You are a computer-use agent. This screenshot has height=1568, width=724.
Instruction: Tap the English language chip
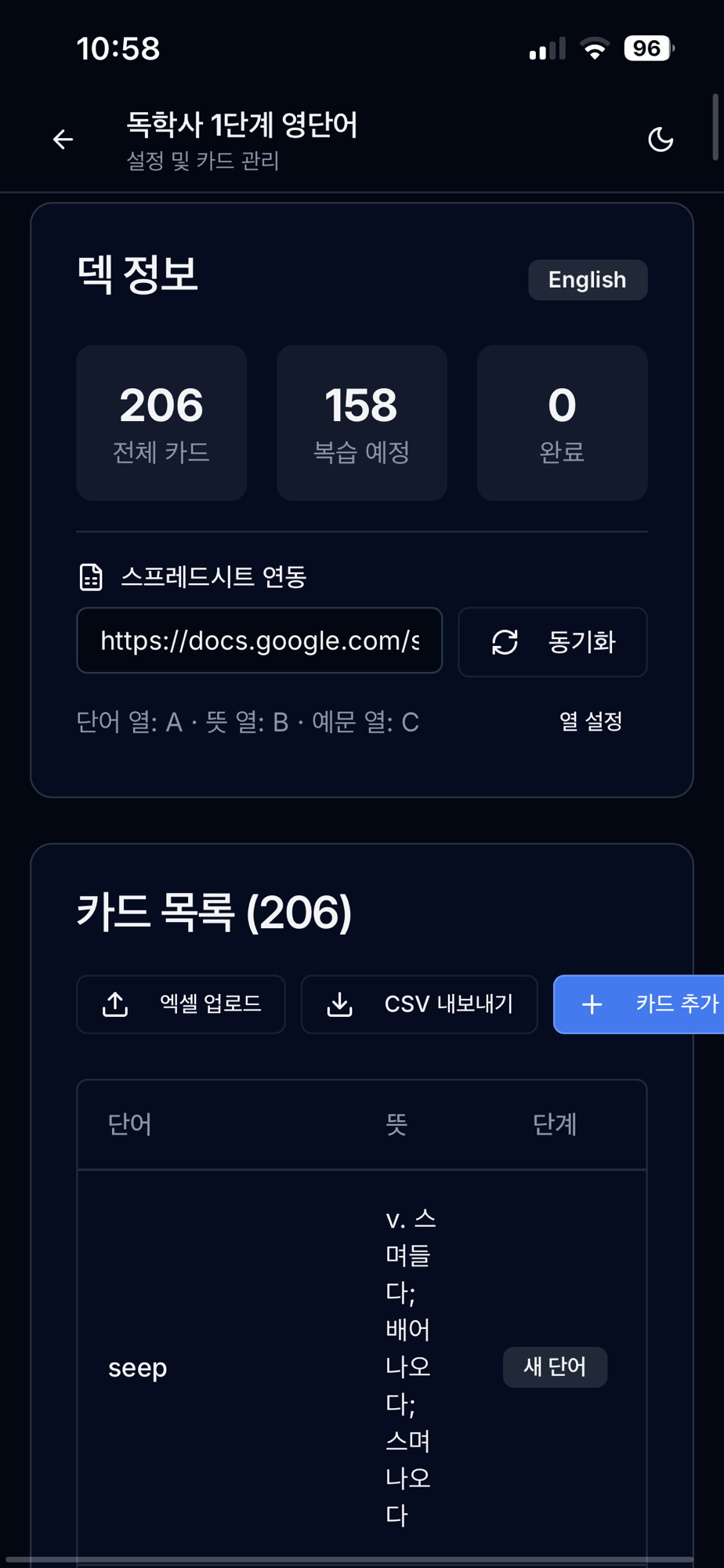(x=587, y=280)
